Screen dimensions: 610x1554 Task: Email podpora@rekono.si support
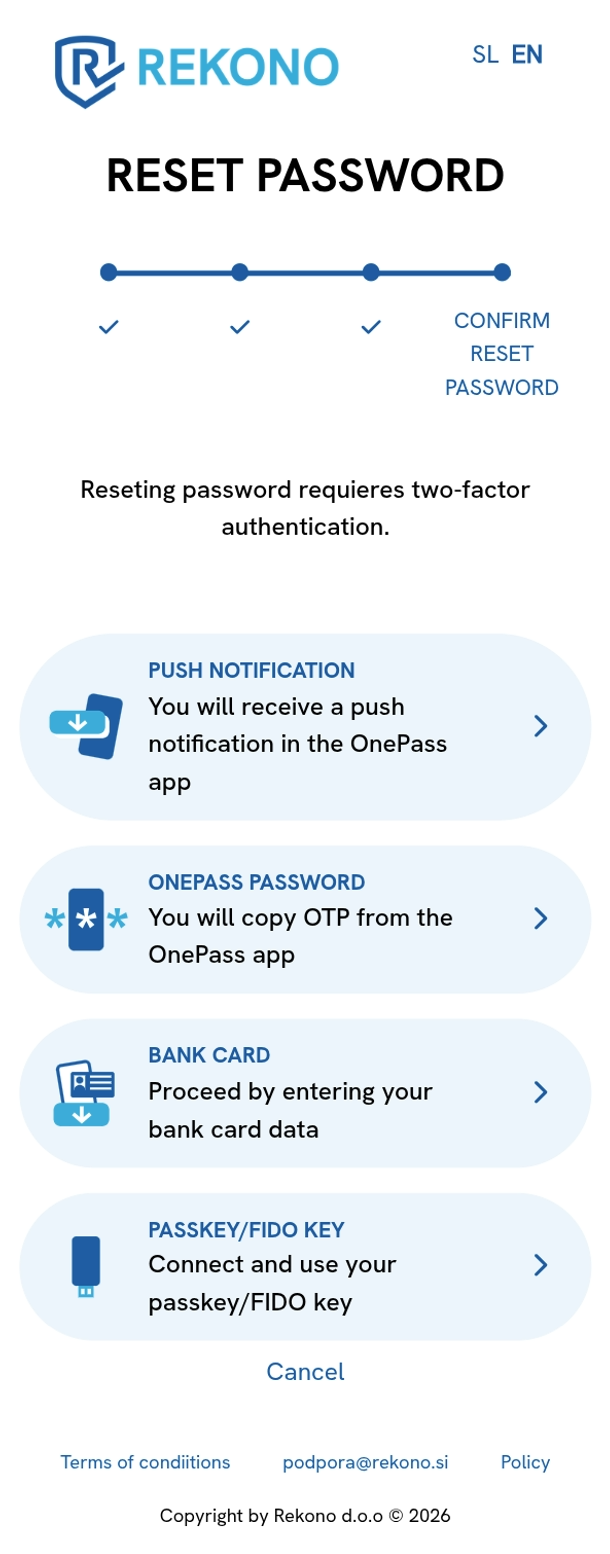click(365, 1462)
